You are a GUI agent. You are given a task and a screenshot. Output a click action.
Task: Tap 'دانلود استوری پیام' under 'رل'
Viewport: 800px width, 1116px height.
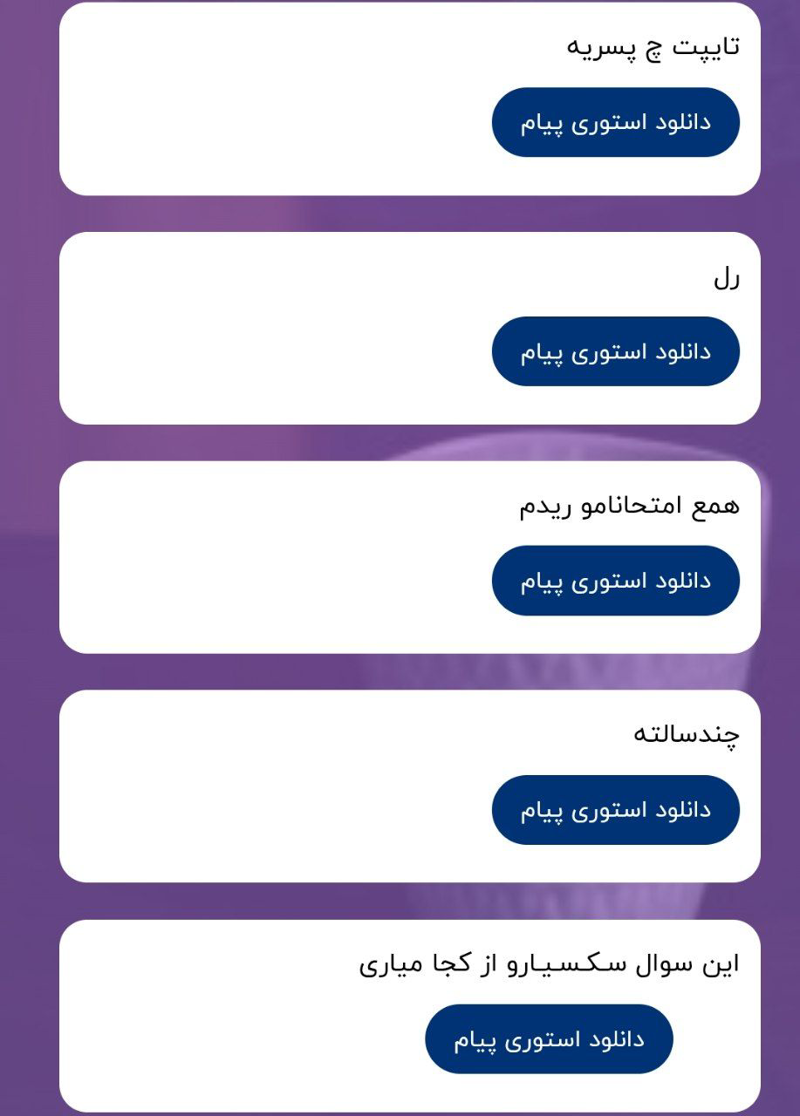(x=615, y=351)
